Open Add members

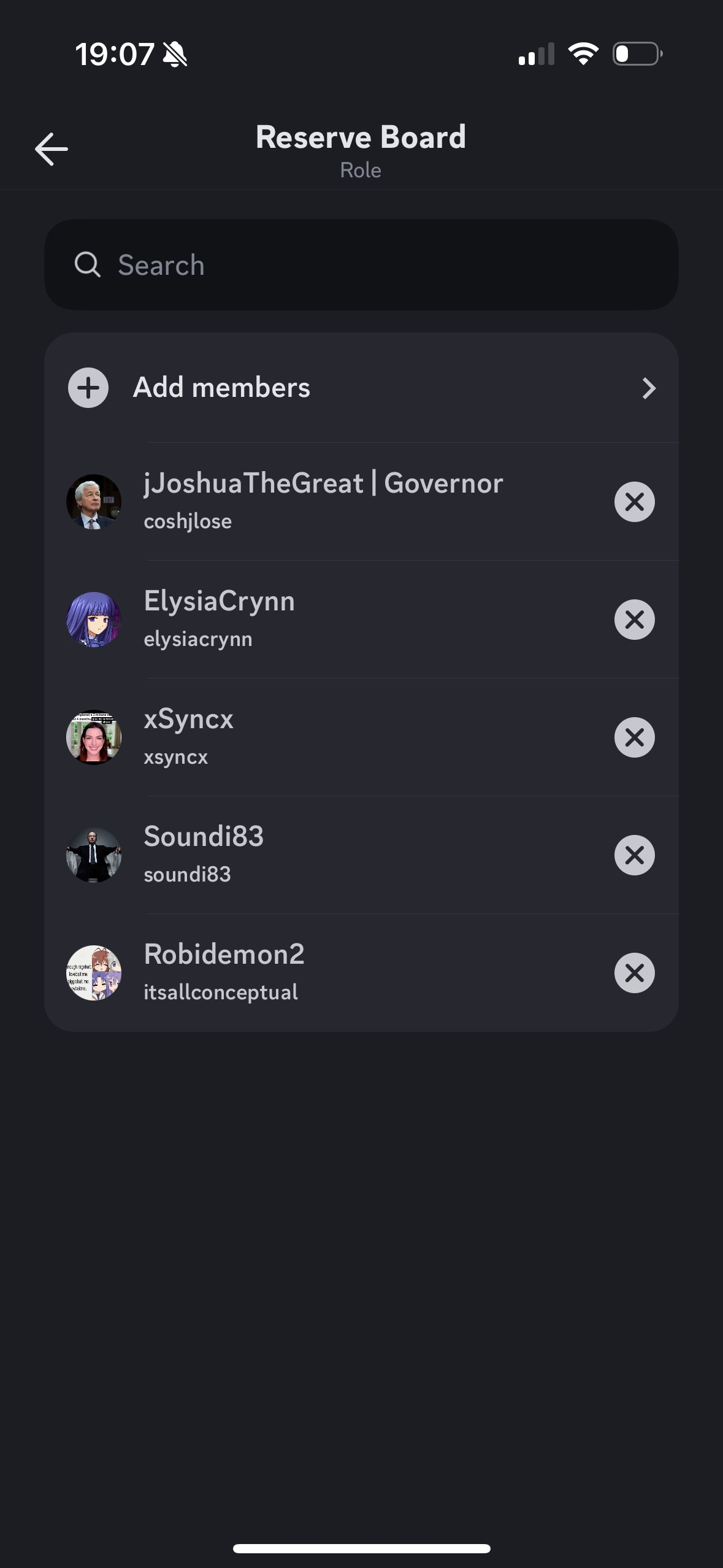tap(361, 388)
